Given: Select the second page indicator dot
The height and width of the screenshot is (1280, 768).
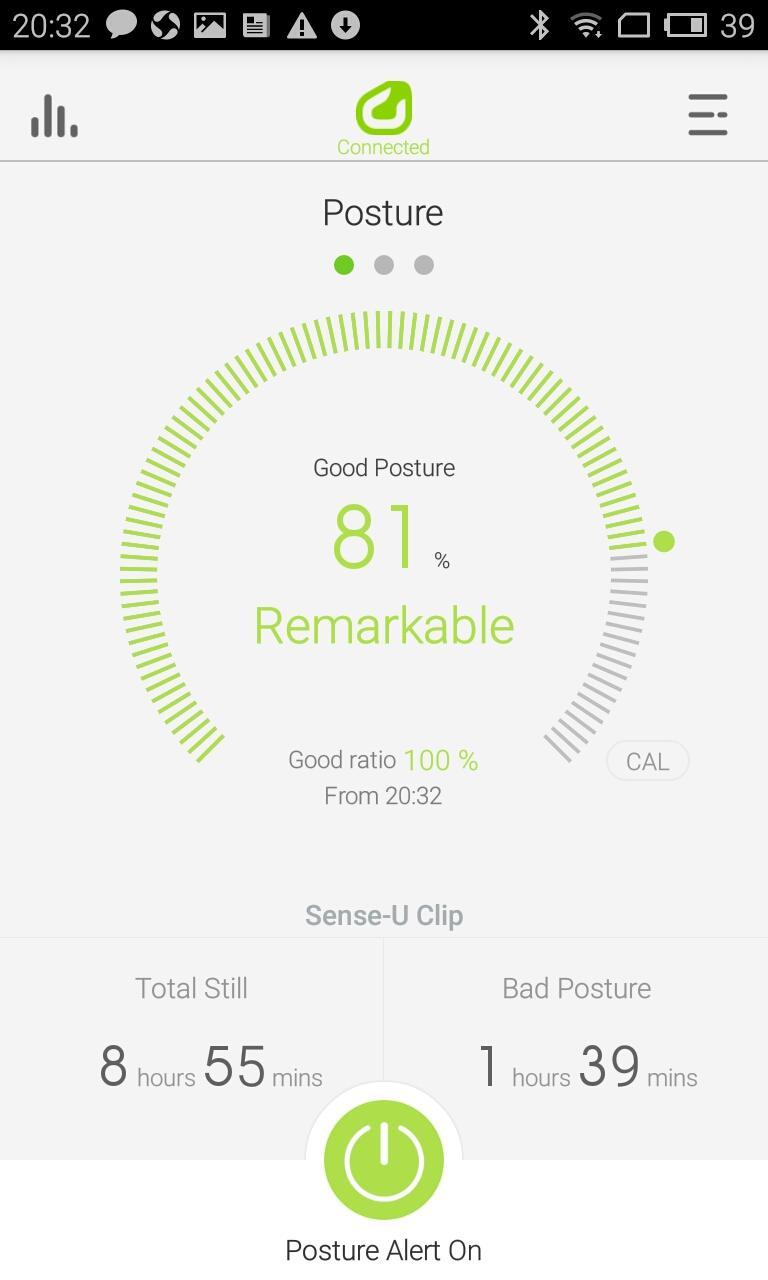Looking at the screenshot, I should click(x=384, y=265).
